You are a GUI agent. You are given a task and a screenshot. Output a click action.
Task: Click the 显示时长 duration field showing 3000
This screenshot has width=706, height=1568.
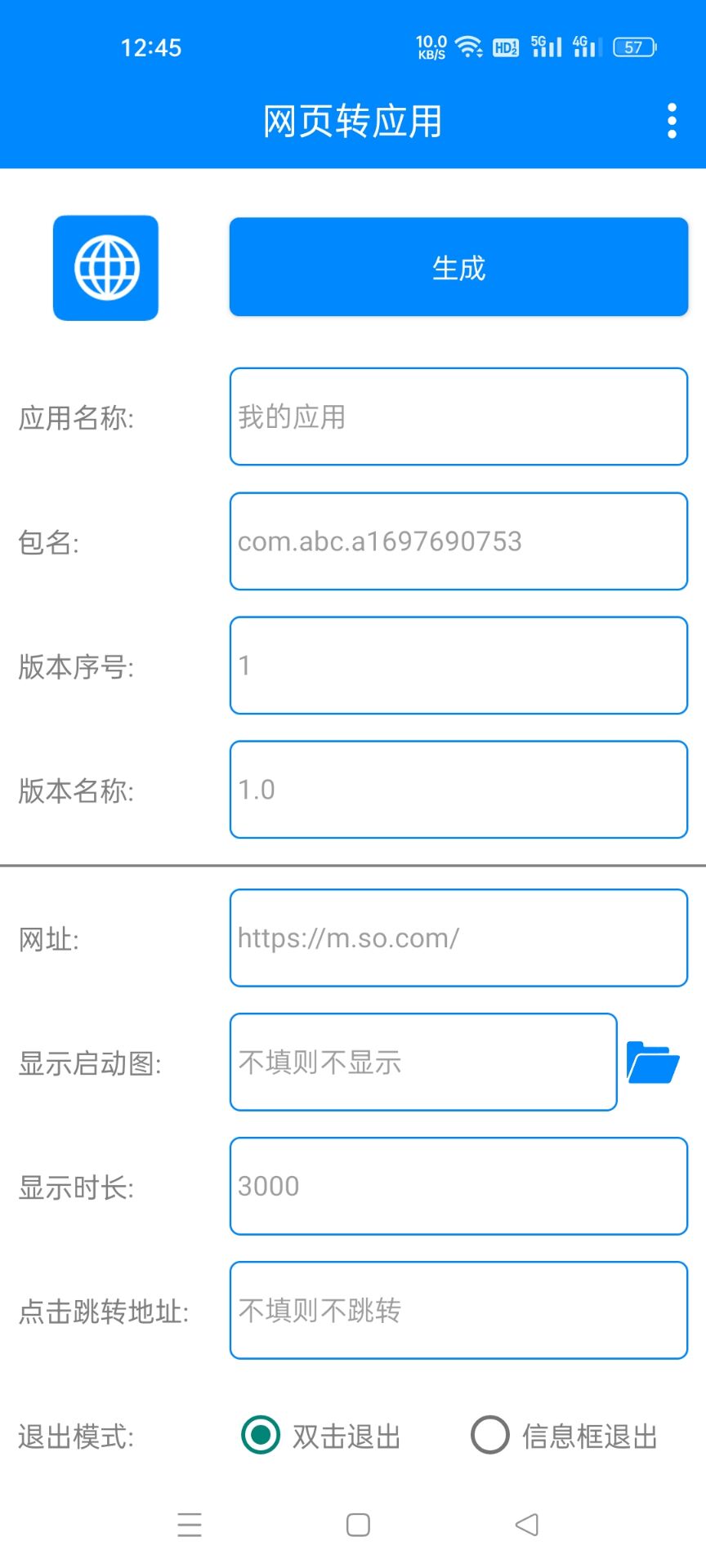(458, 1186)
